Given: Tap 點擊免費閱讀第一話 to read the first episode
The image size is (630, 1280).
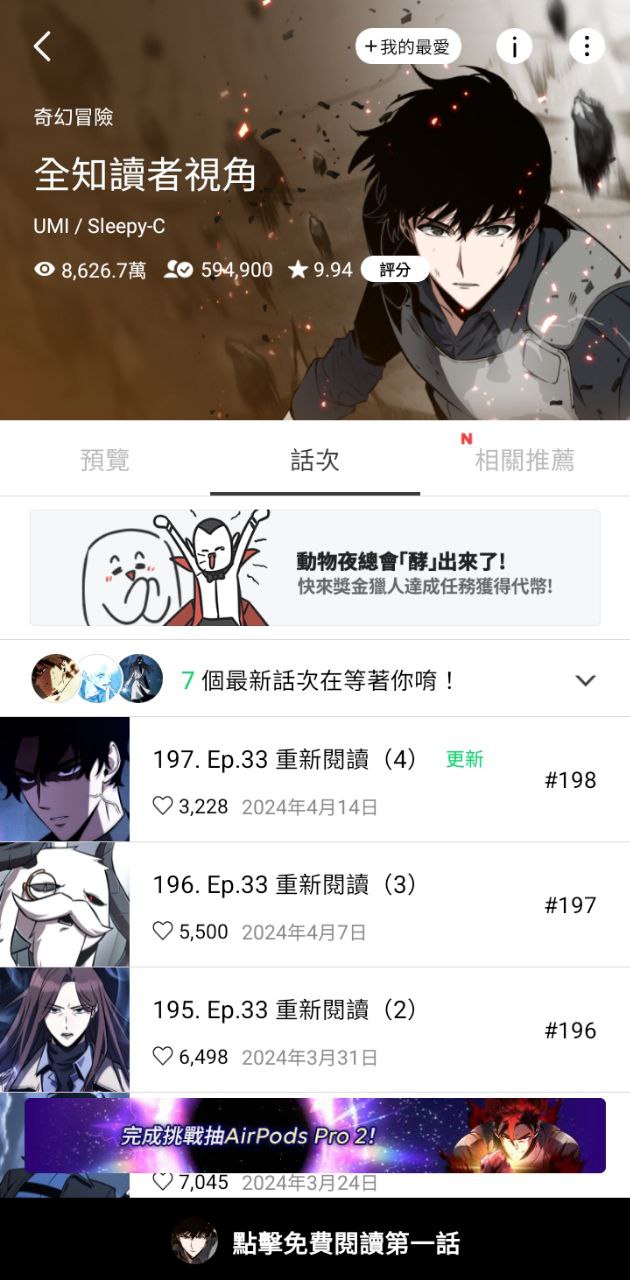Looking at the screenshot, I should tap(315, 1243).
